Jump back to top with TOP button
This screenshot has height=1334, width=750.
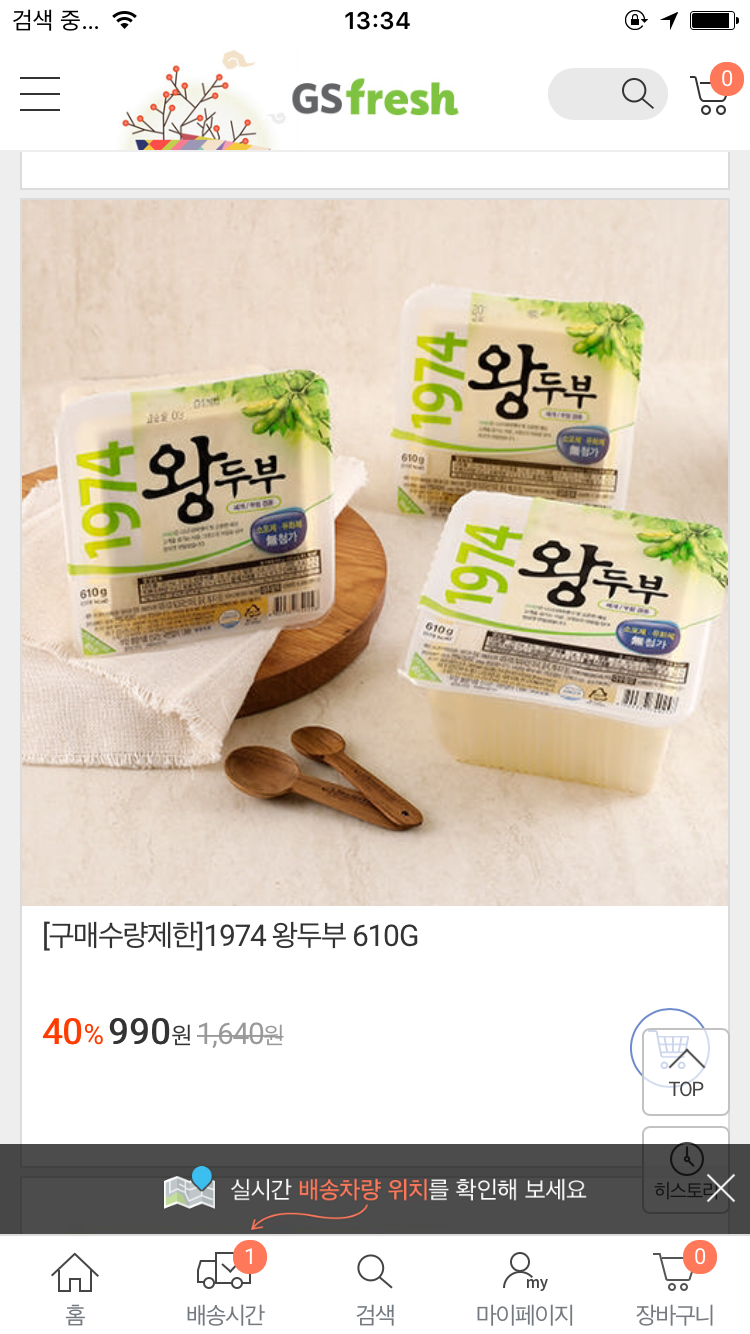(x=686, y=1072)
